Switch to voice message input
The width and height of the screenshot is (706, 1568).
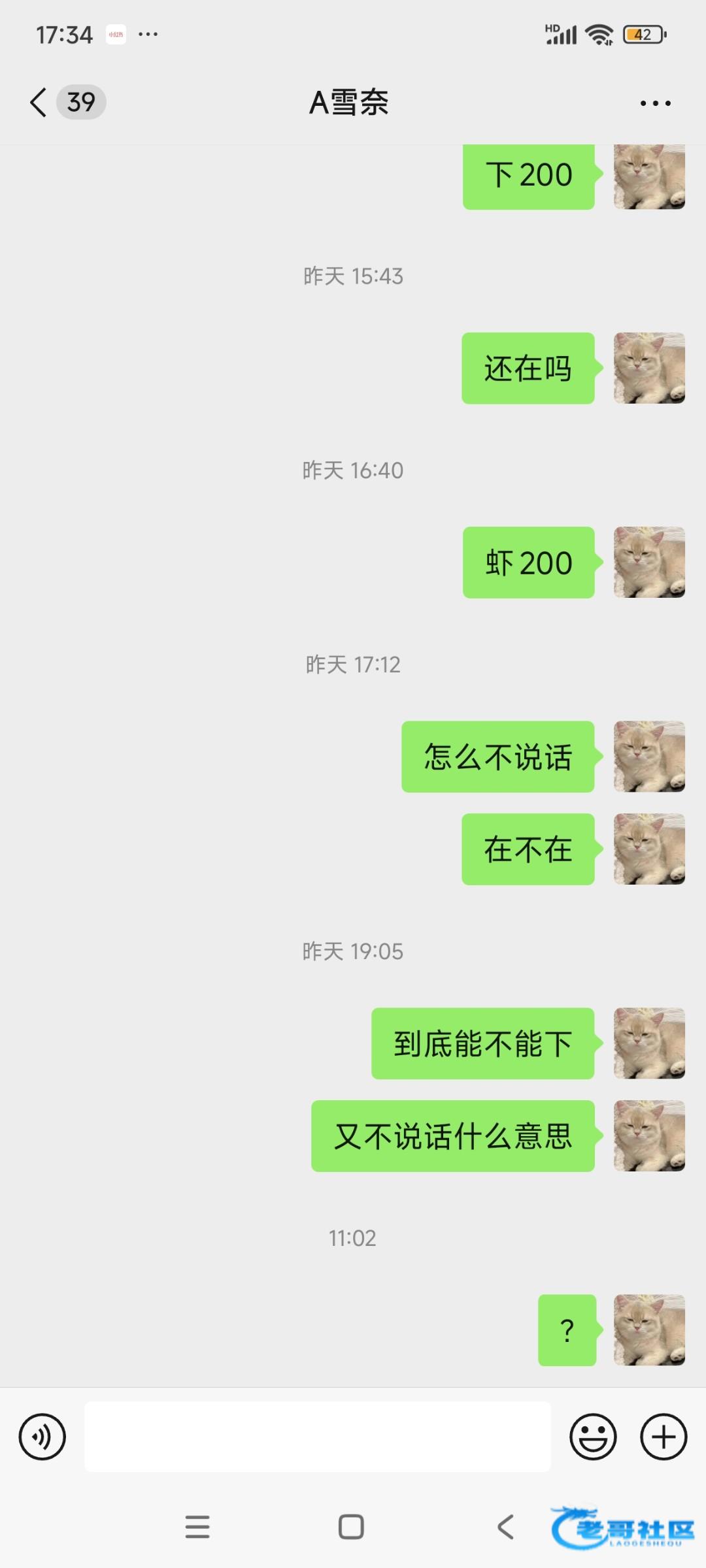(42, 1437)
